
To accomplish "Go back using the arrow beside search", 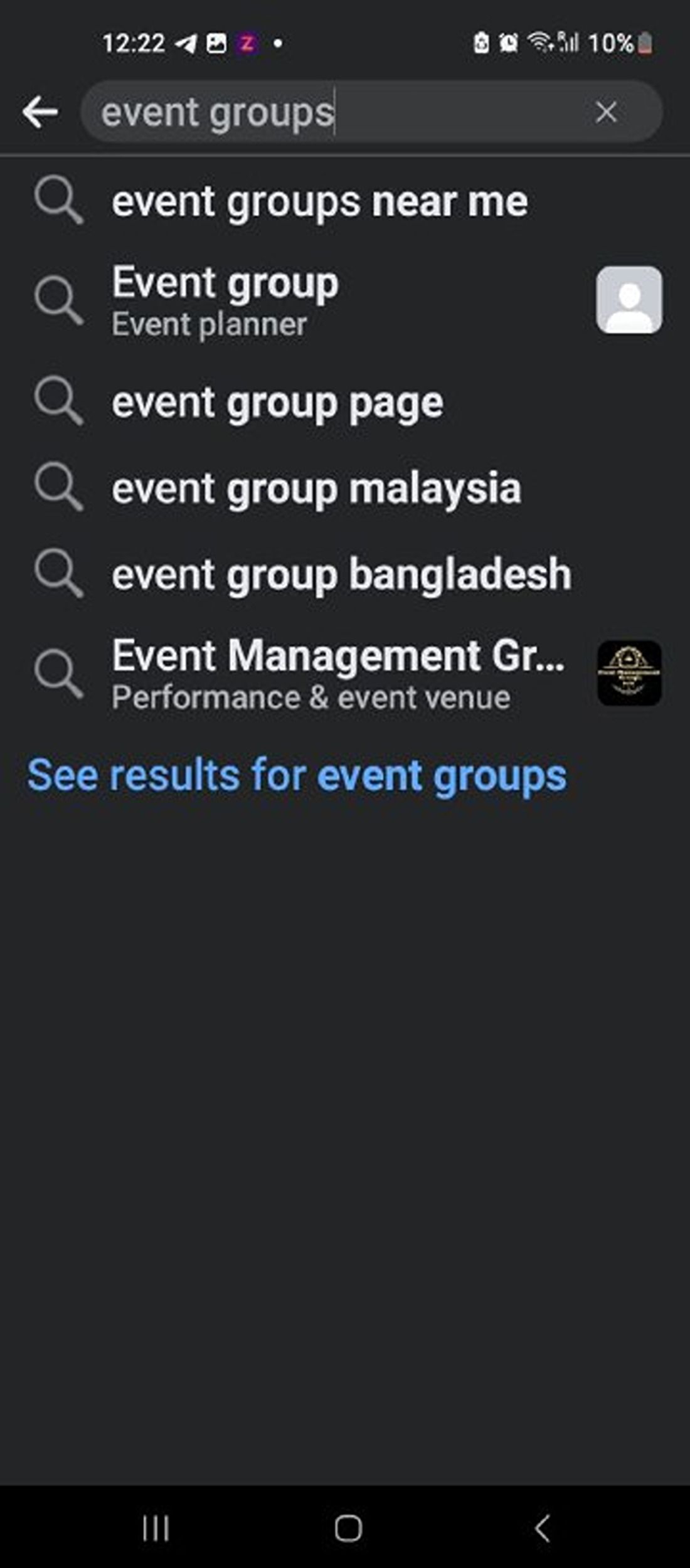I will coord(40,112).
